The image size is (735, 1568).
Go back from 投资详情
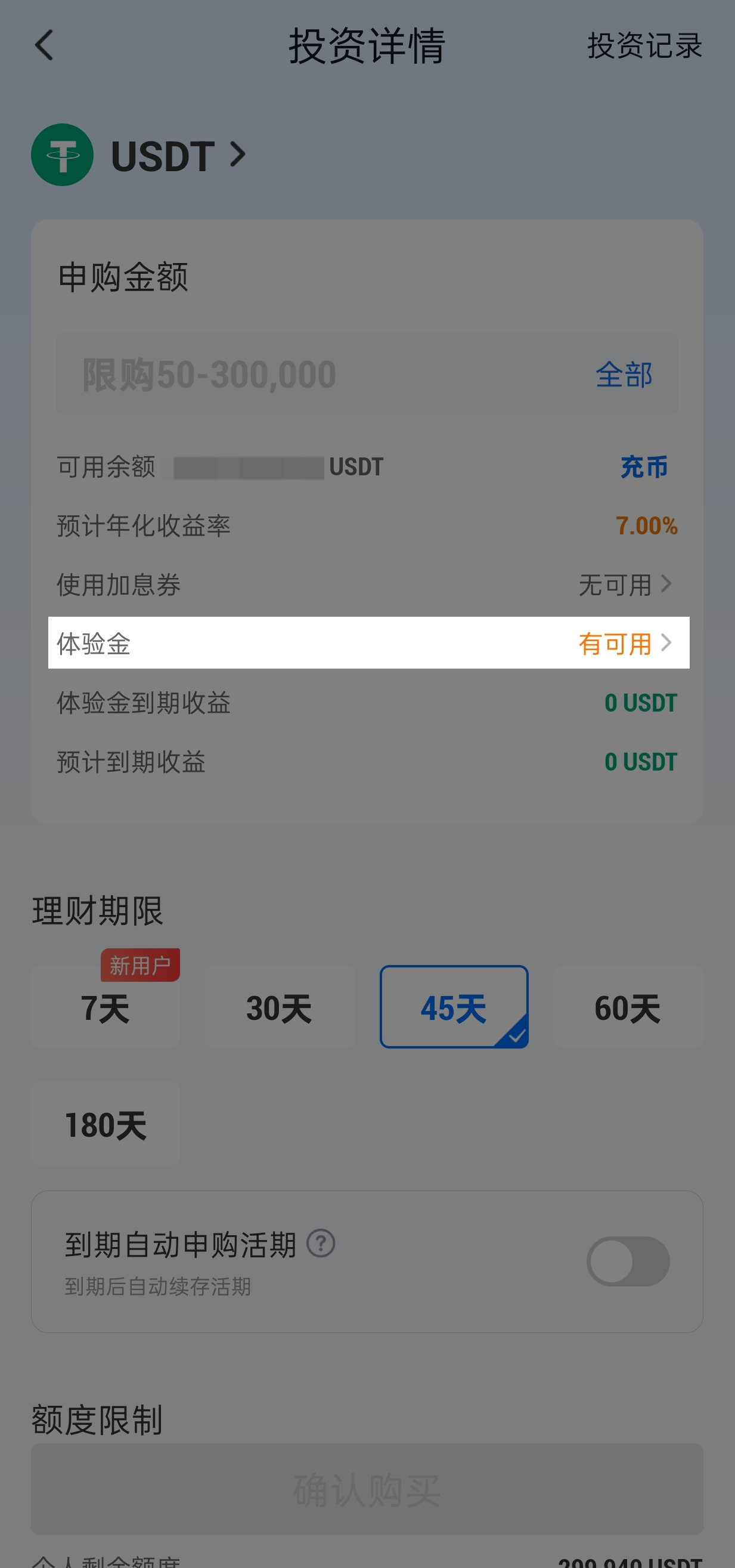[44, 46]
